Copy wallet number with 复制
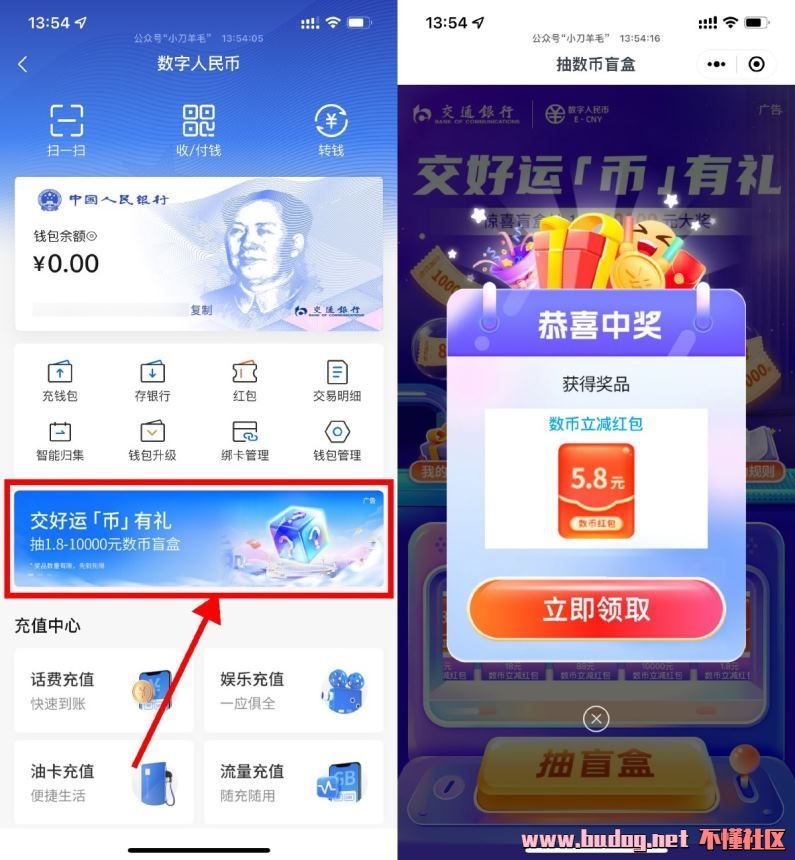 201,310
